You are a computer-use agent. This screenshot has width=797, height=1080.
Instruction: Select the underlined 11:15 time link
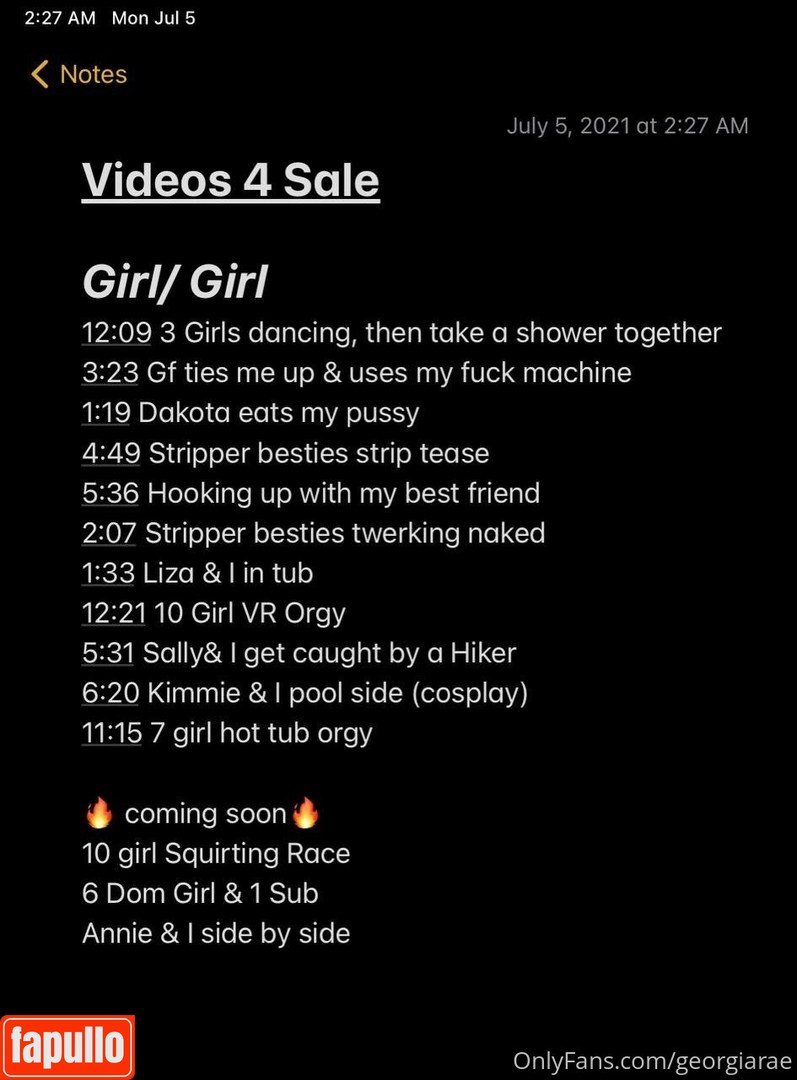point(112,733)
